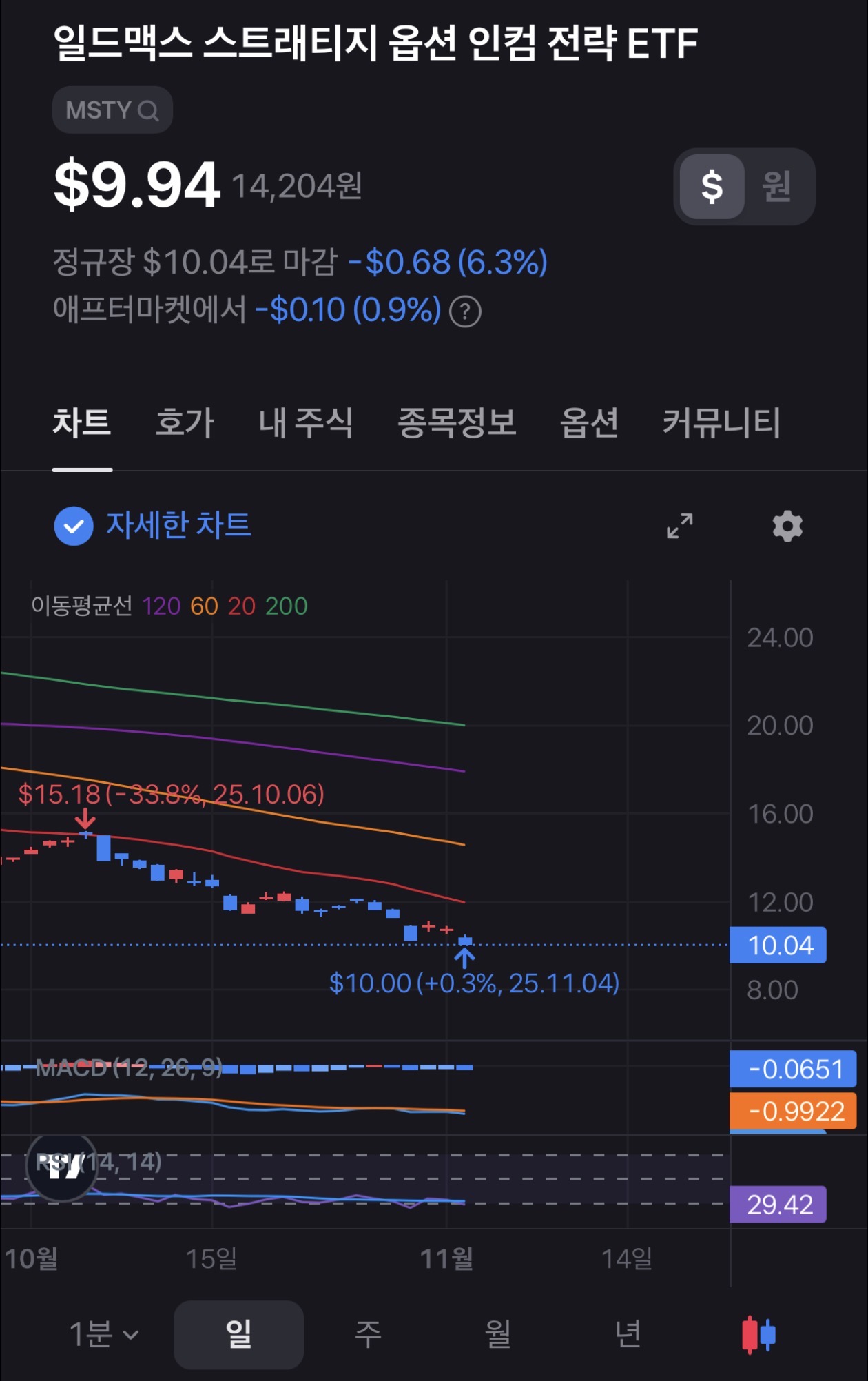This screenshot has height=1381, width=868.
Task: Select the 일 daily chart period
Action: point(238,1334)
